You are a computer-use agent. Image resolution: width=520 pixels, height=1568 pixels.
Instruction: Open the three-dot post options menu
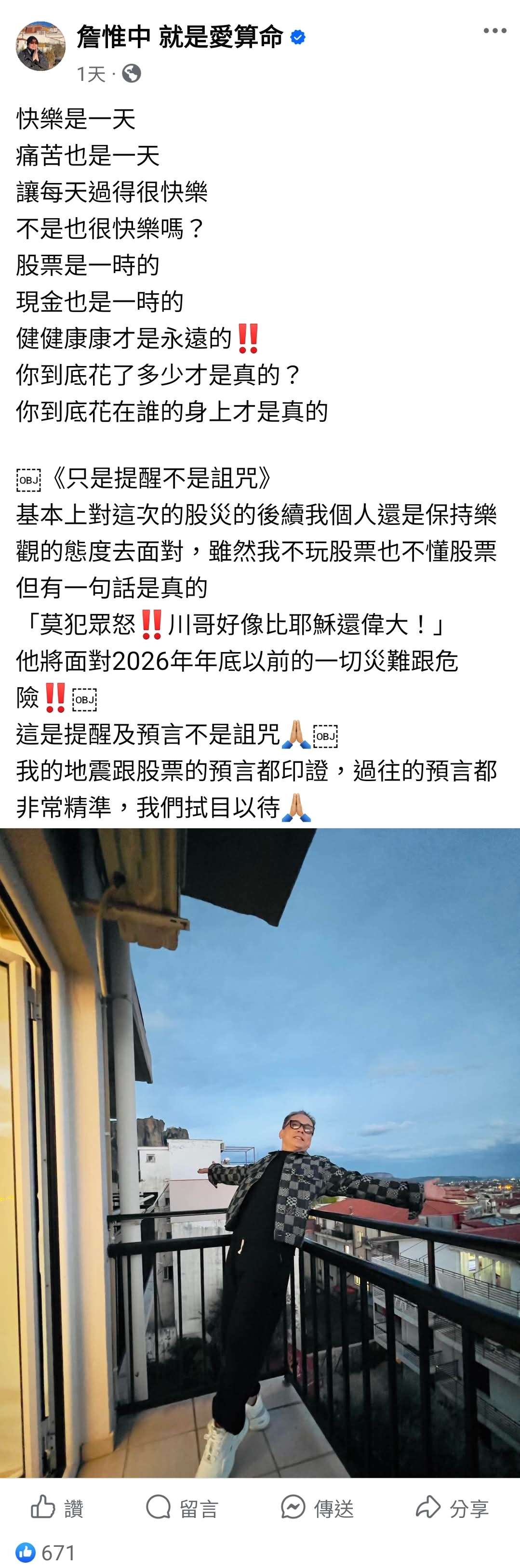point(494,31)
